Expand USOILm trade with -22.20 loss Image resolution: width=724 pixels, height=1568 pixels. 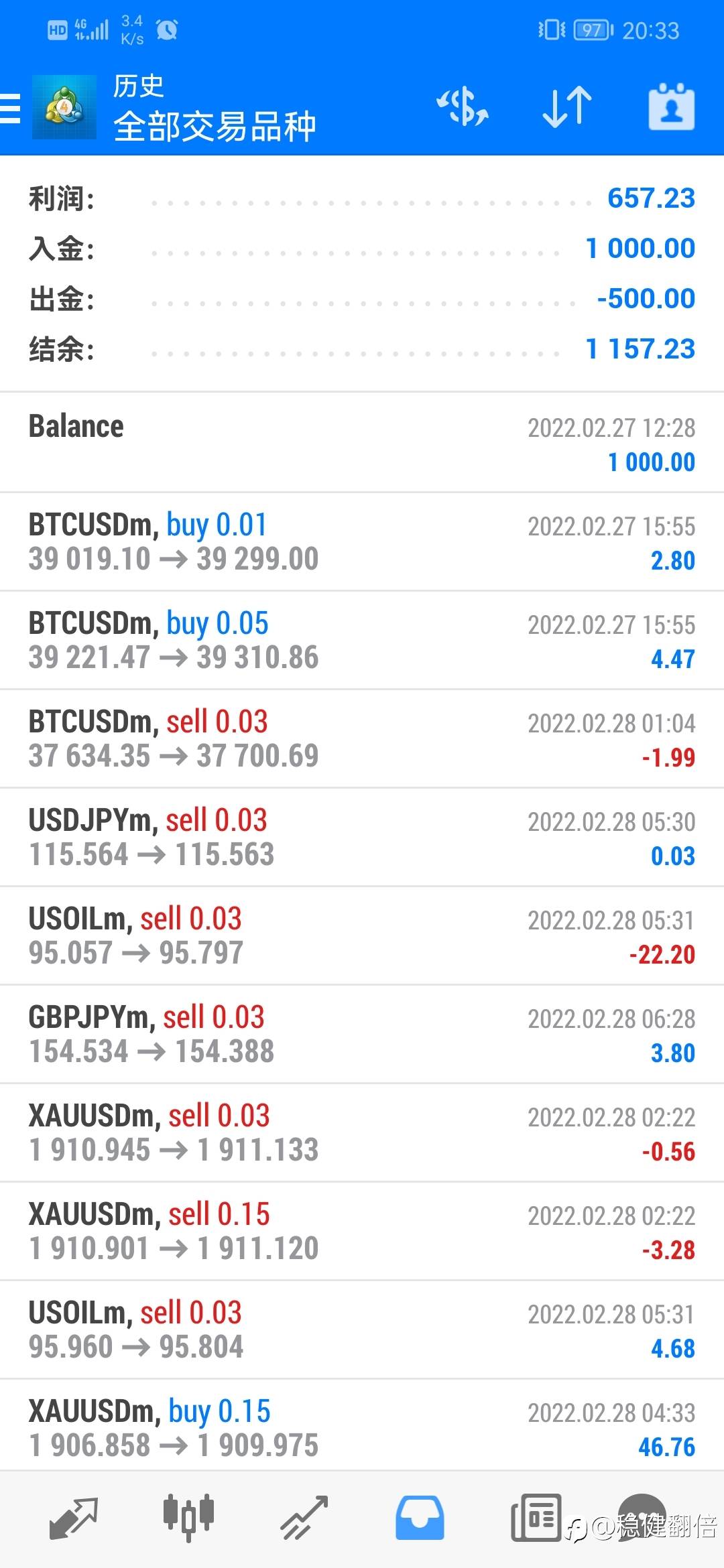click(x=362, y=936)
